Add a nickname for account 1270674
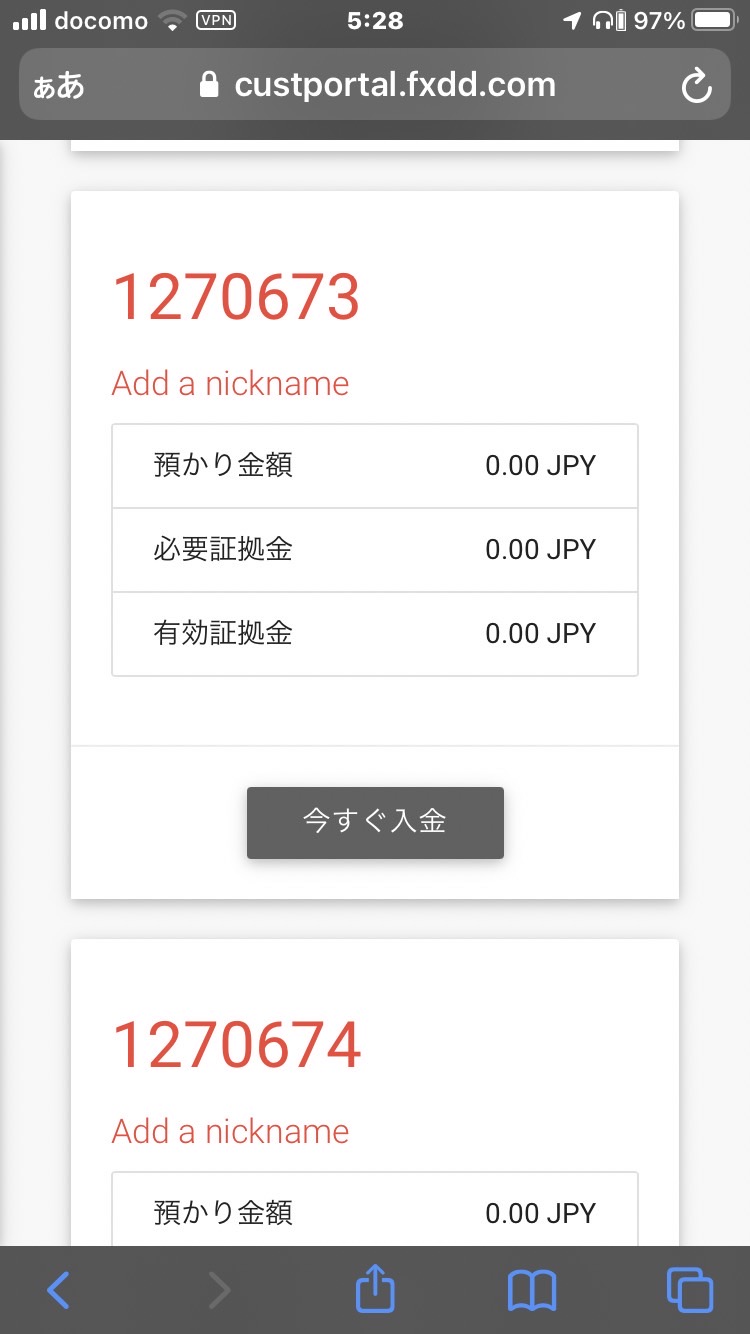Image resolution: width=750 pixels, height=1334 pixels. click(231, 1131)
